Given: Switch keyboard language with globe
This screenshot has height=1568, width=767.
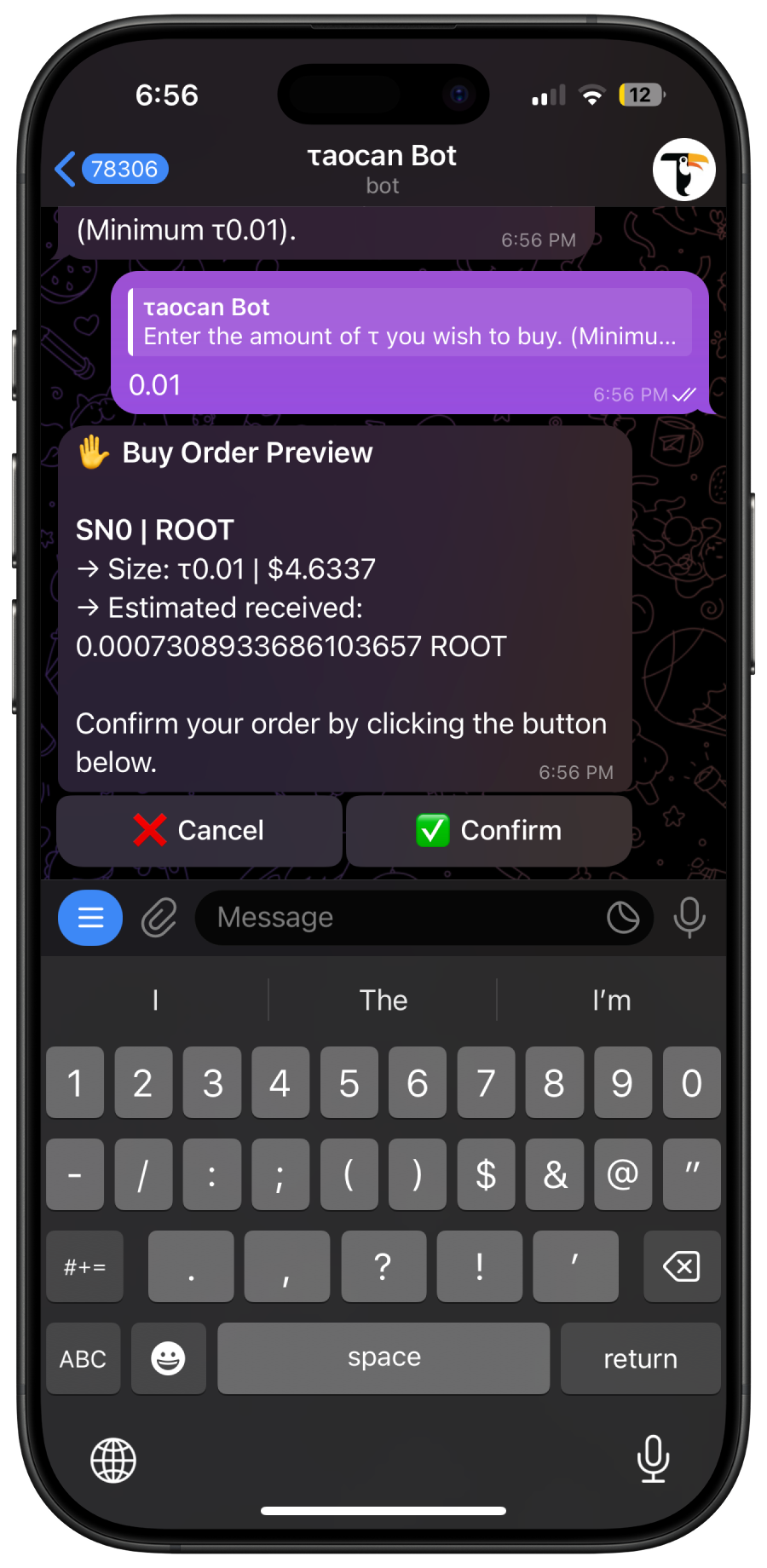Looking at the screenshot, I should tap(113, 1460).
